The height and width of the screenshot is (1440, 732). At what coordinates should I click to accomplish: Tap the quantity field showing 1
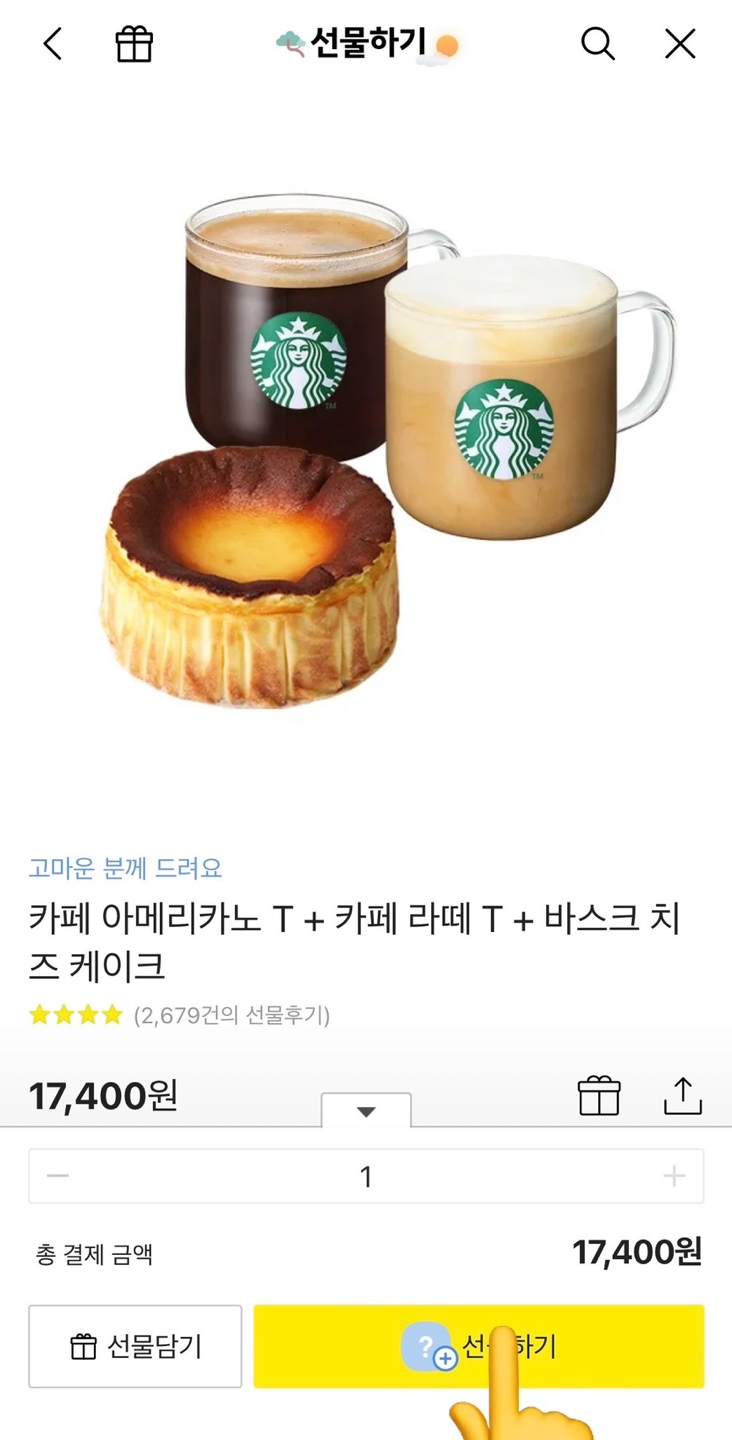click(x=366, y=1176)
